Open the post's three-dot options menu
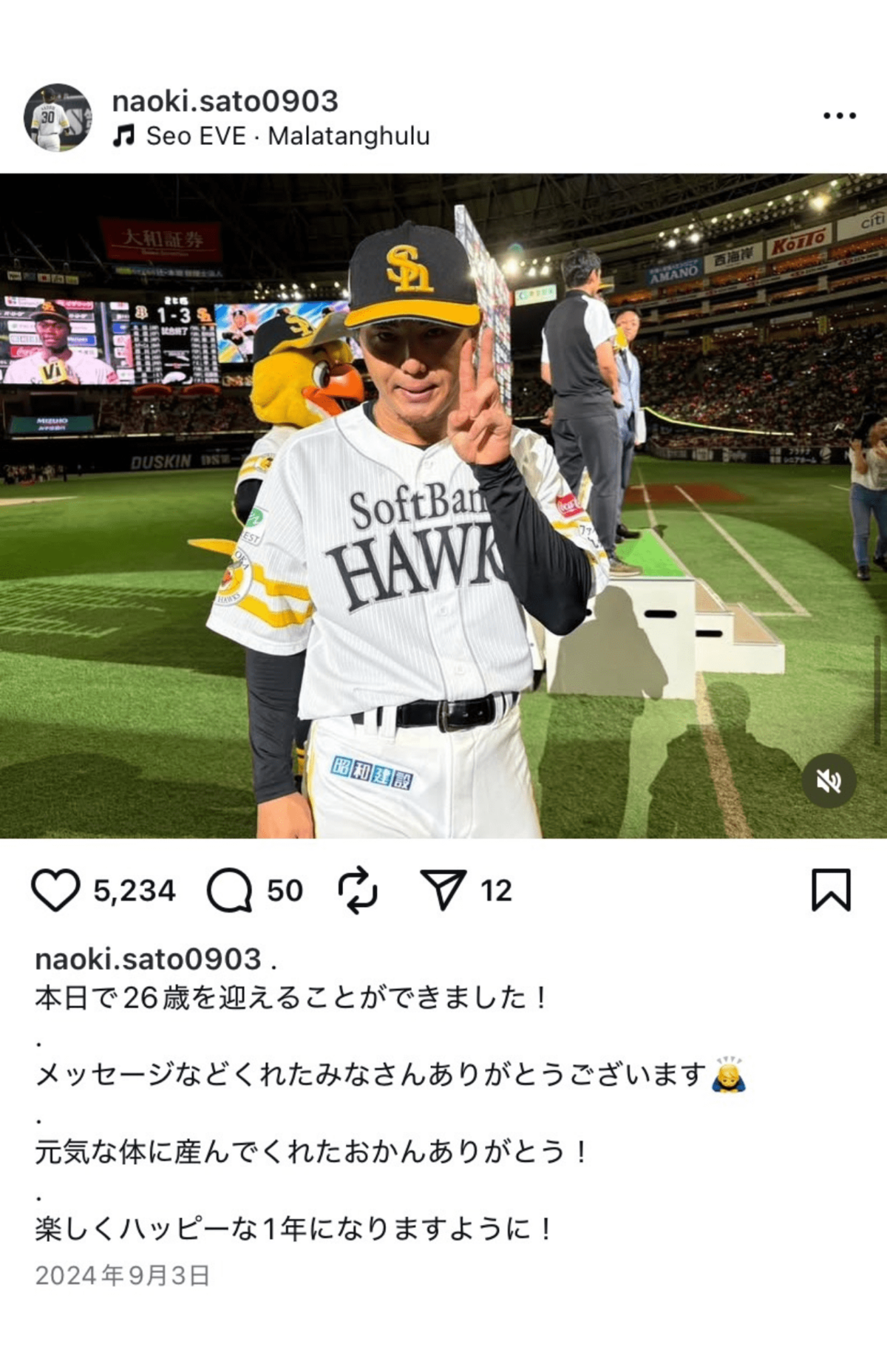The width and height of the screenshot is (887, 1372). coord(840,116)
